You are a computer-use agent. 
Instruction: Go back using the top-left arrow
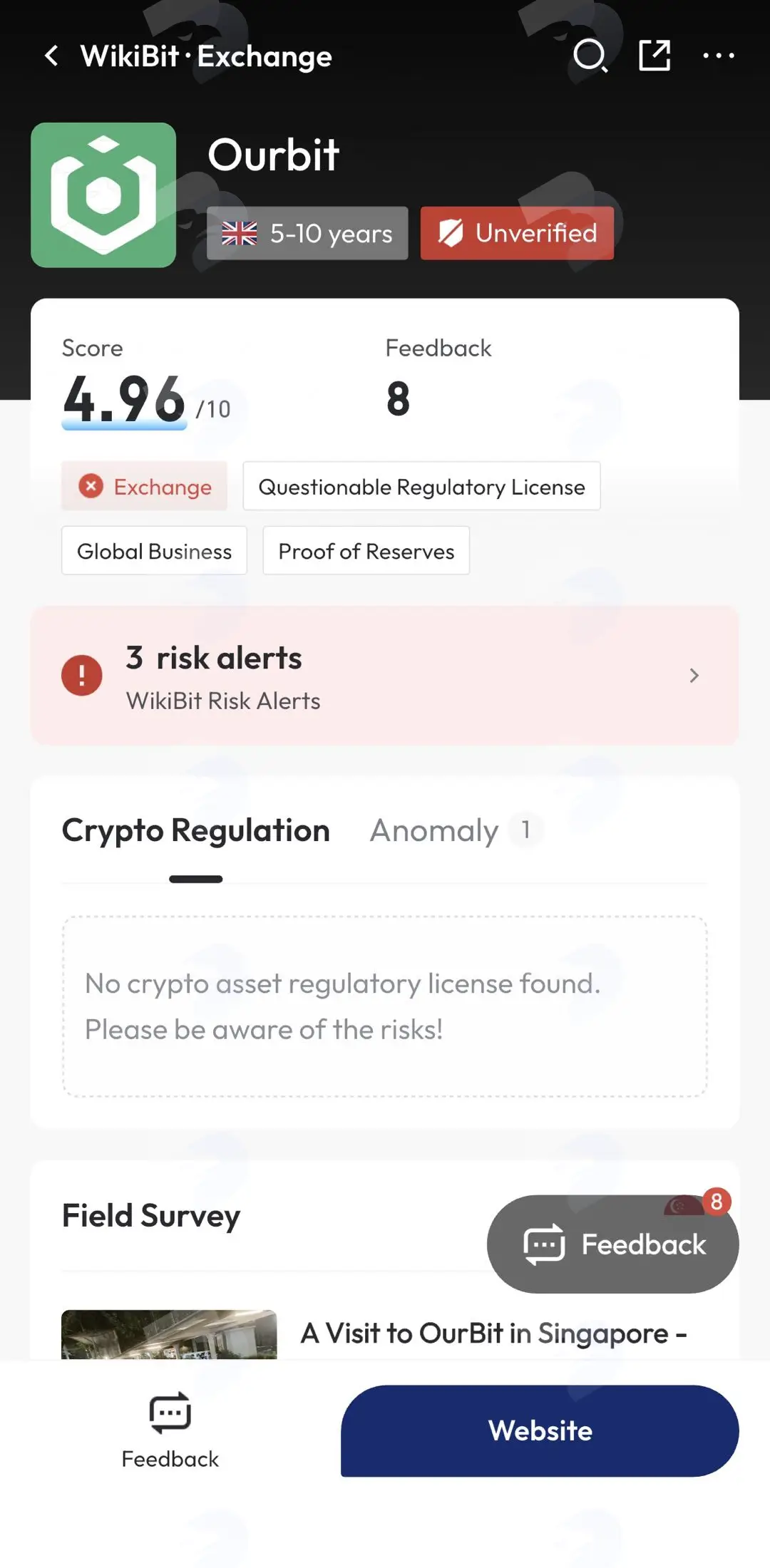coord(51,56)
